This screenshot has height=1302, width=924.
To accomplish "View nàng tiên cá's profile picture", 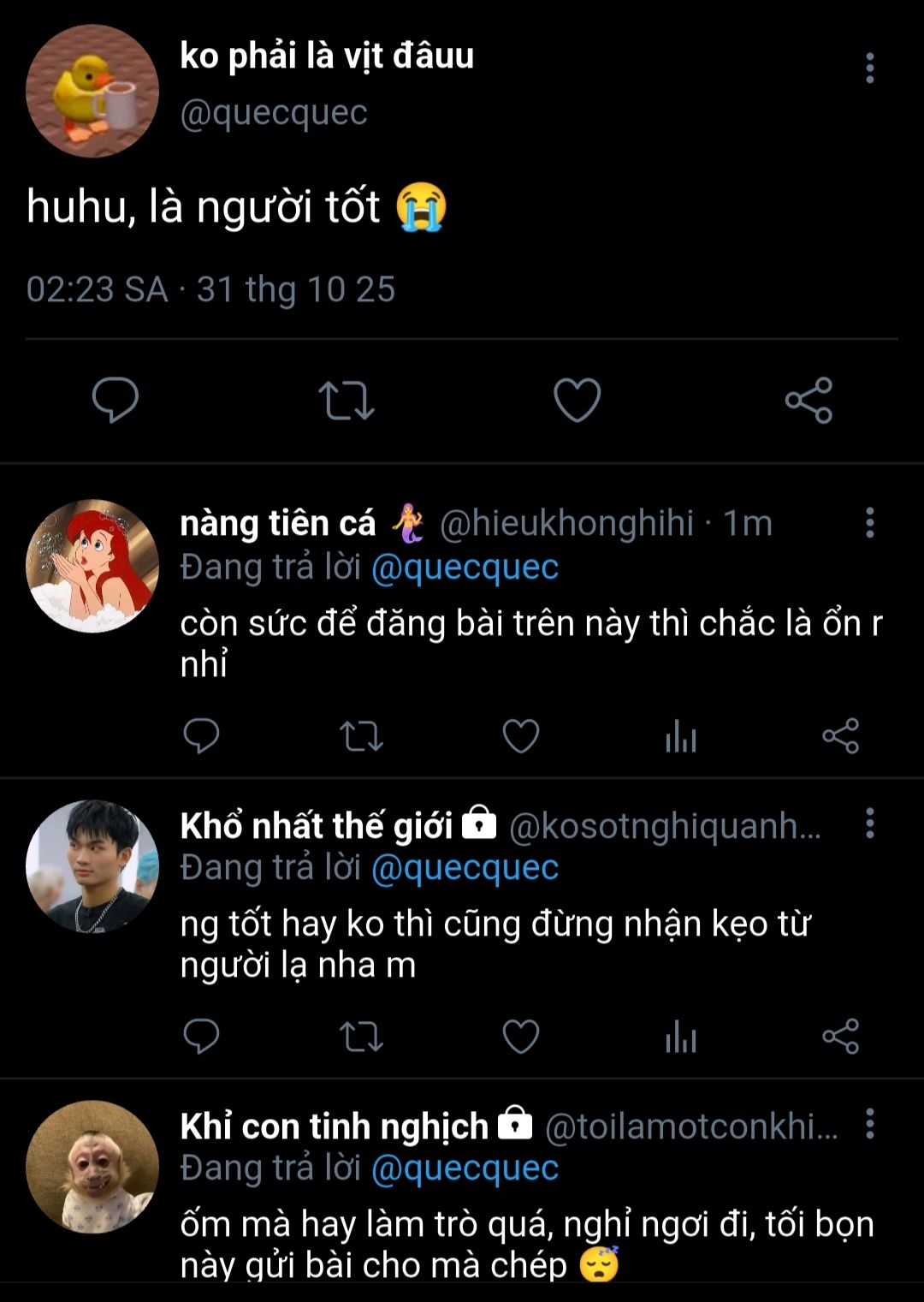I will pos(92,566).
